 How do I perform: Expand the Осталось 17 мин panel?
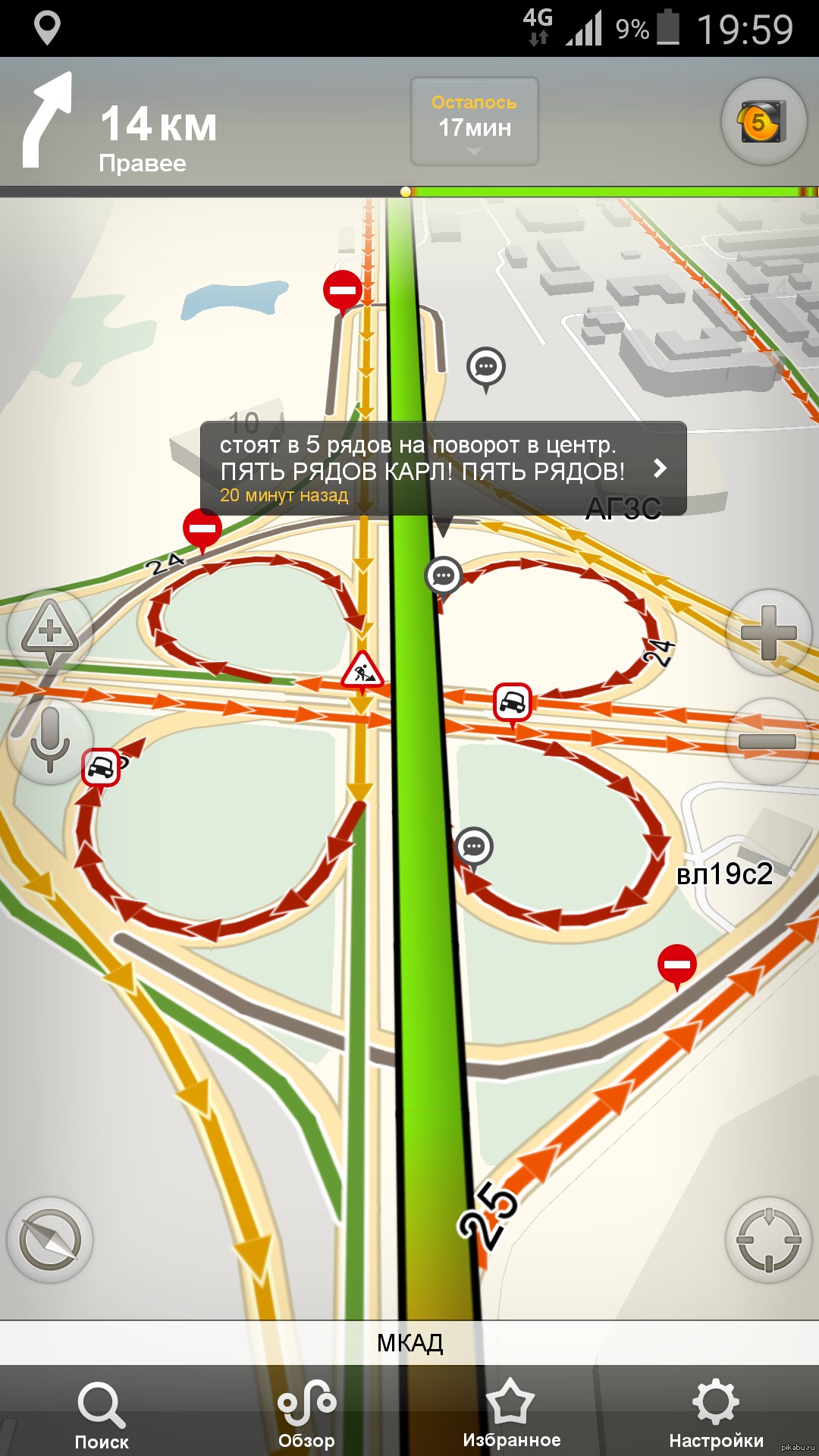[475, 122]
